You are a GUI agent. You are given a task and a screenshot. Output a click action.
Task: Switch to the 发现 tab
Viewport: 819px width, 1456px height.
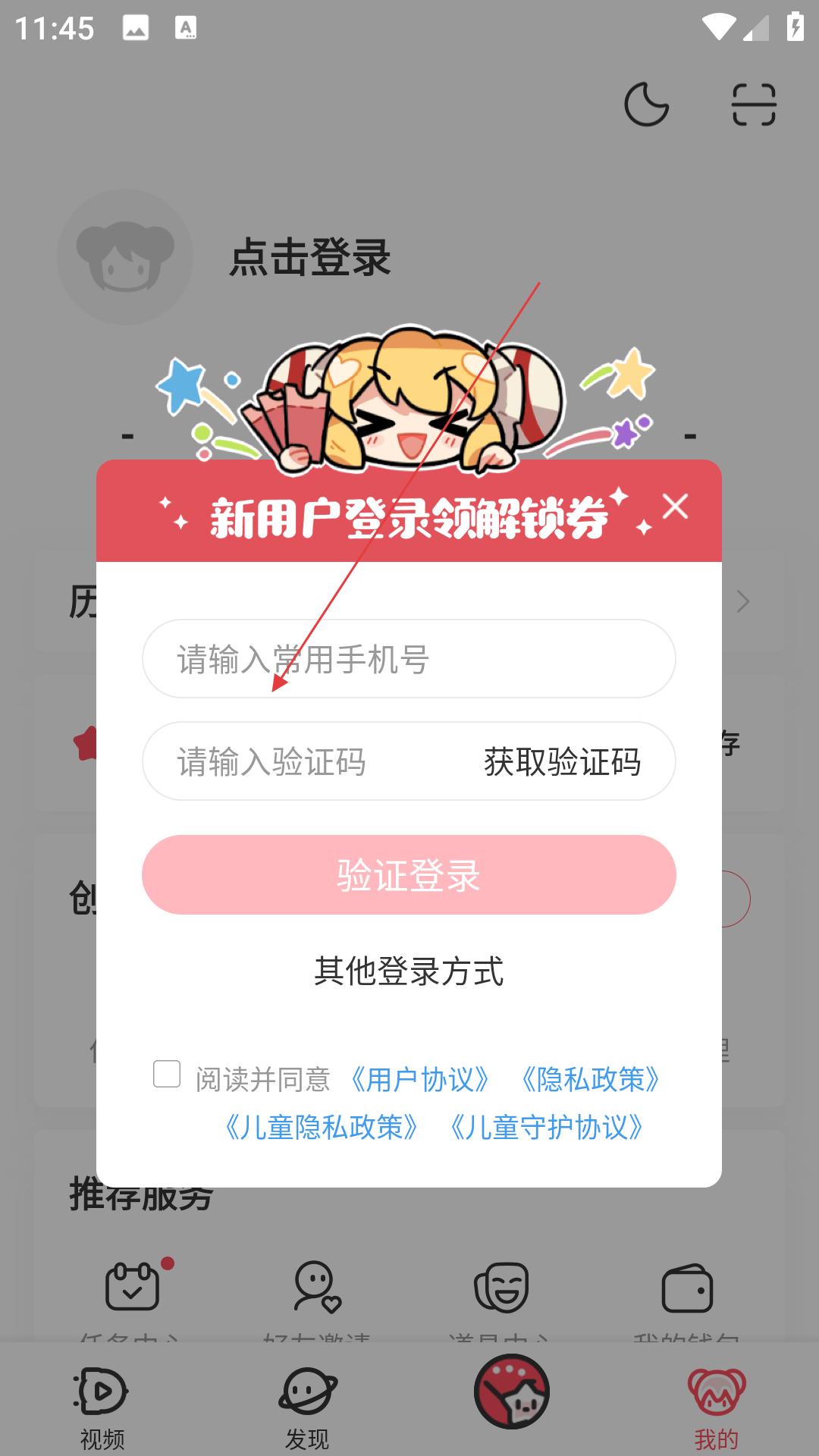pos(307,1407)
